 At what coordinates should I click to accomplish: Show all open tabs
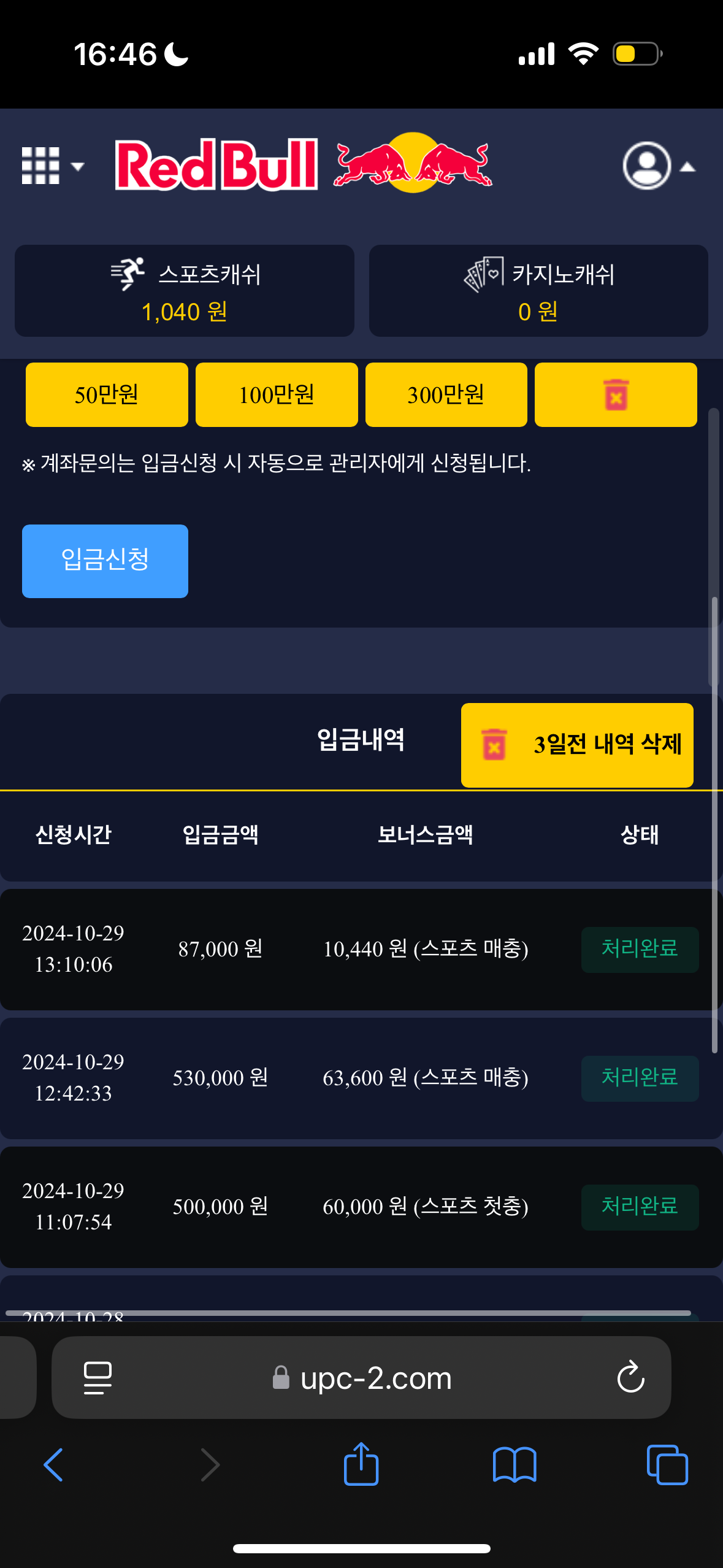coord(667,1465)
